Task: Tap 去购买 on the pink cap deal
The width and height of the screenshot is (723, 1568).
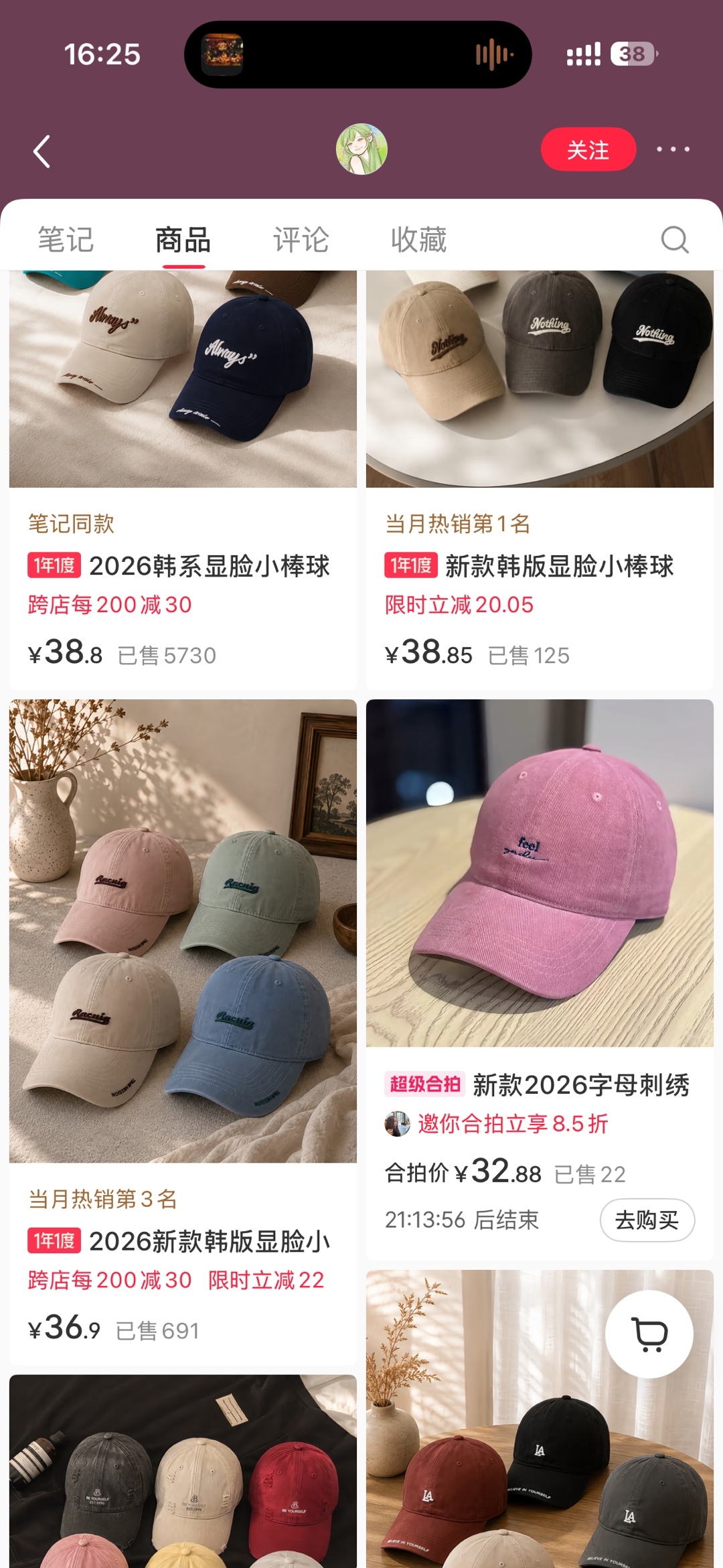Action: [x=647, y=1220]
